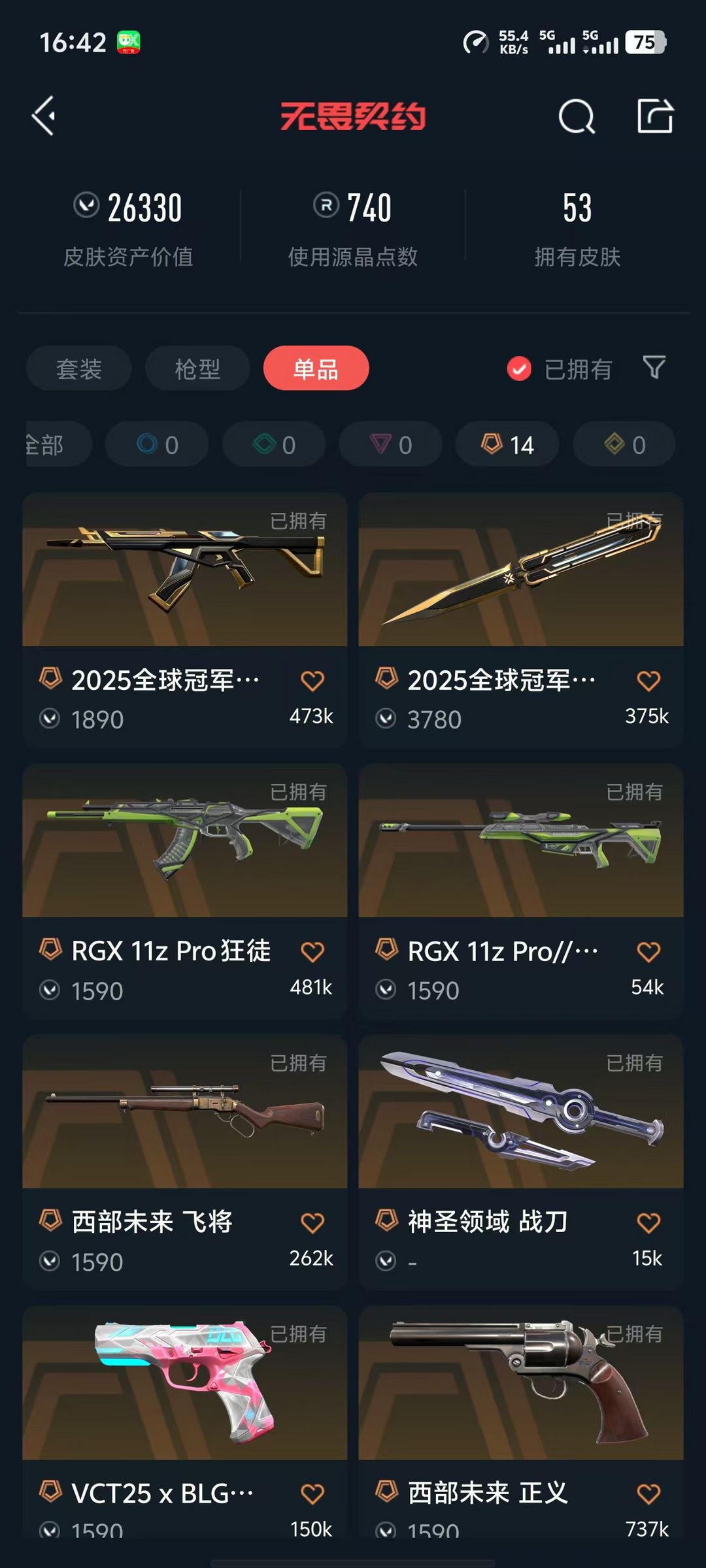Image resolution: width=706 pixels, height=1568 pixels.
Task: Open the search icon
Action: 577,118
